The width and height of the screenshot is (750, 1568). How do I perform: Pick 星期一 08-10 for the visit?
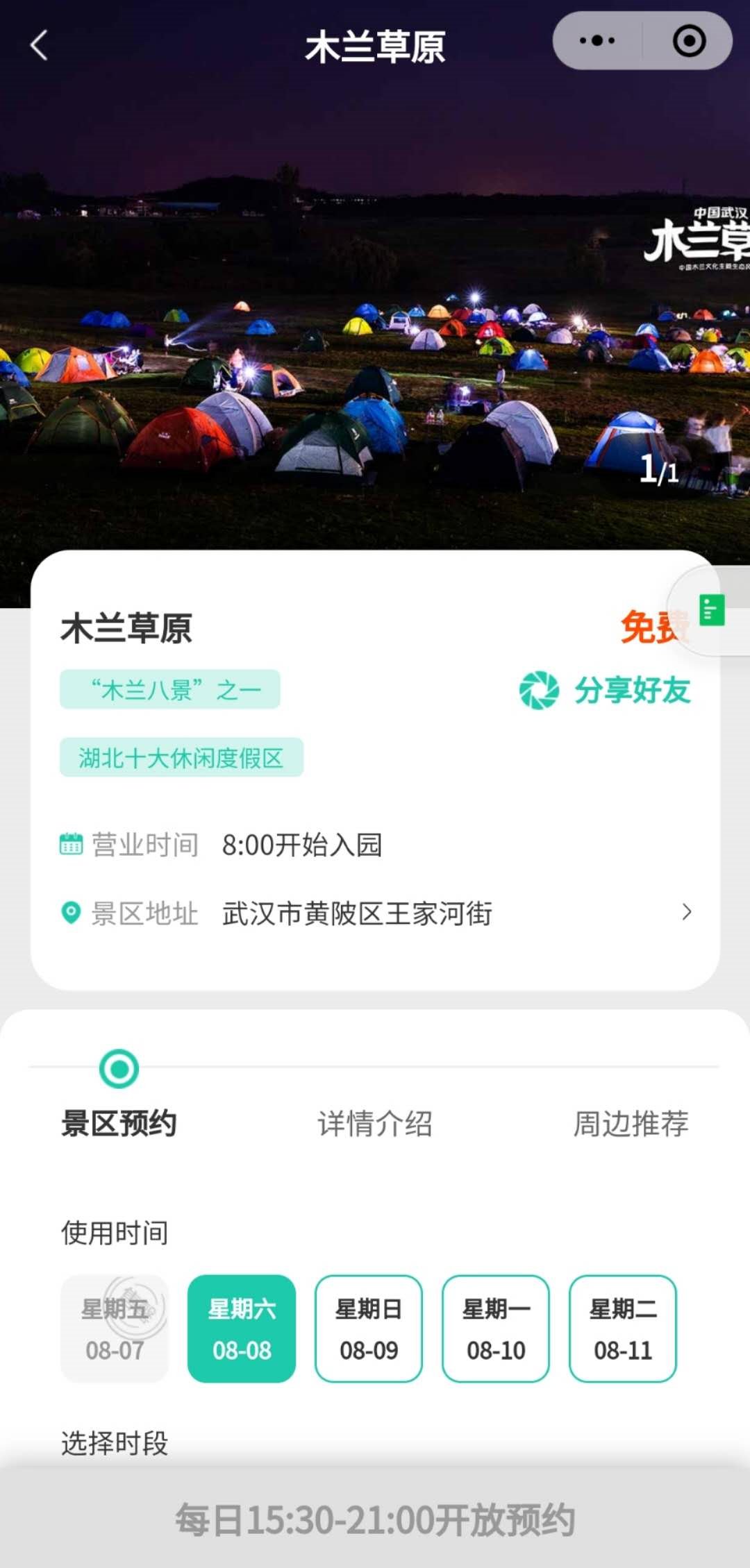click(x=496, y=1329)
